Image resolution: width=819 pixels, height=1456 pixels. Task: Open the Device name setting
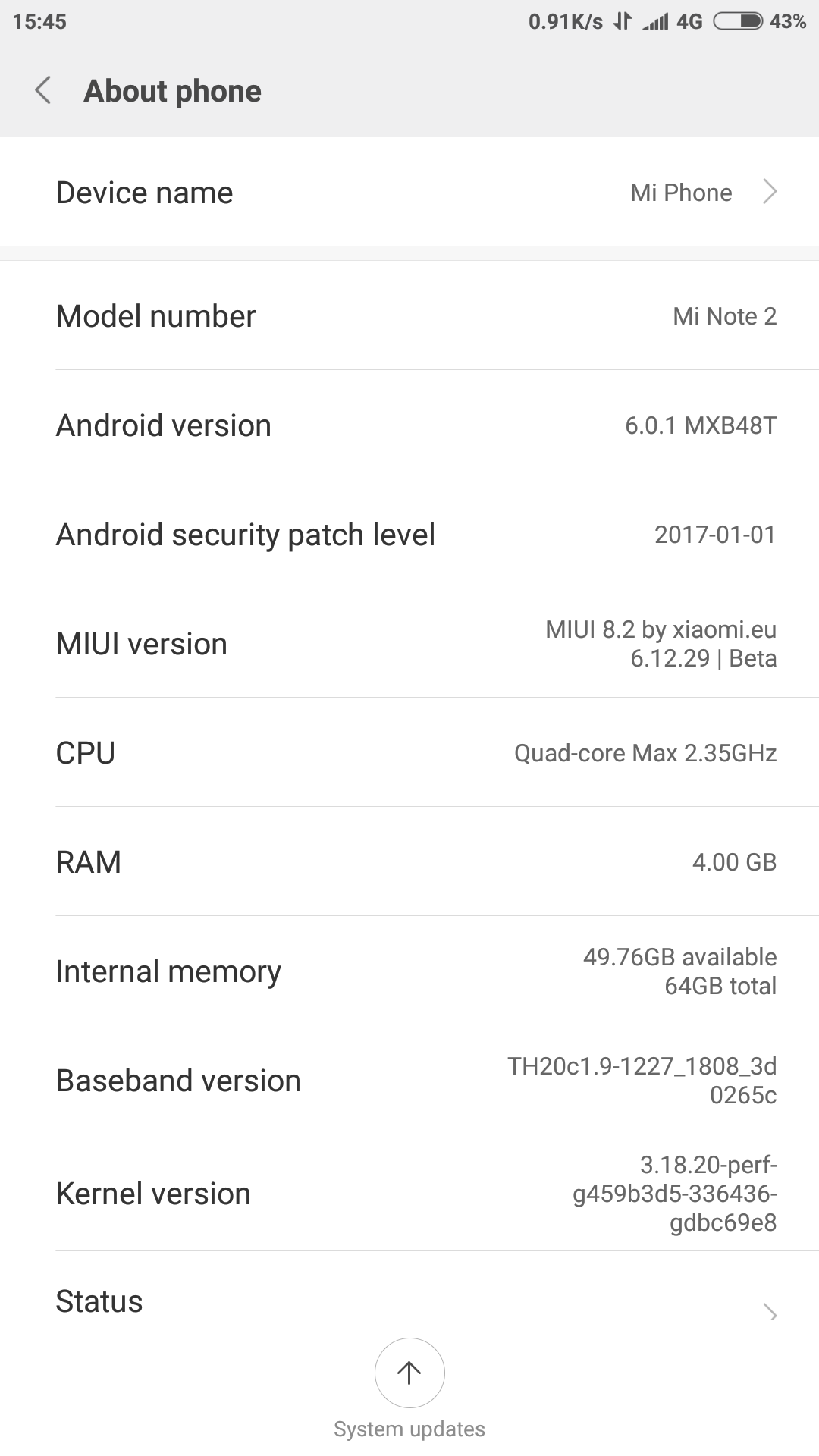click(409, 192)
